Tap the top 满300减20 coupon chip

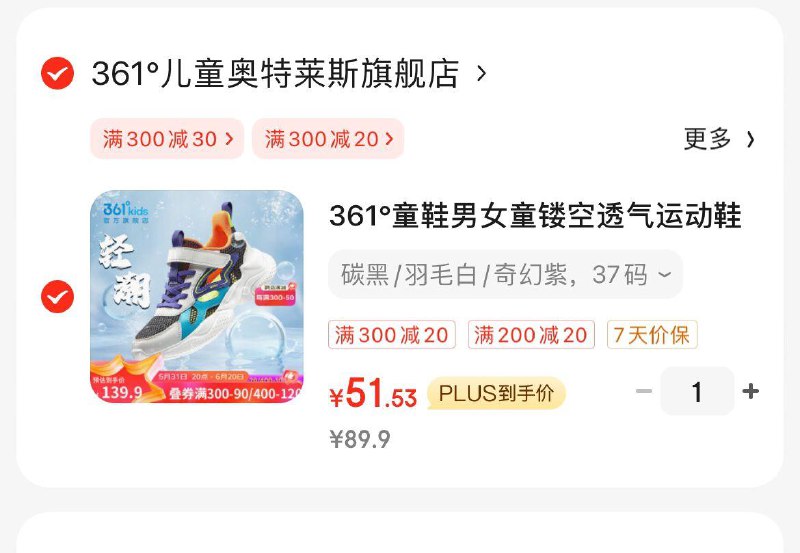pyautogui.click(x=328, y=139)
